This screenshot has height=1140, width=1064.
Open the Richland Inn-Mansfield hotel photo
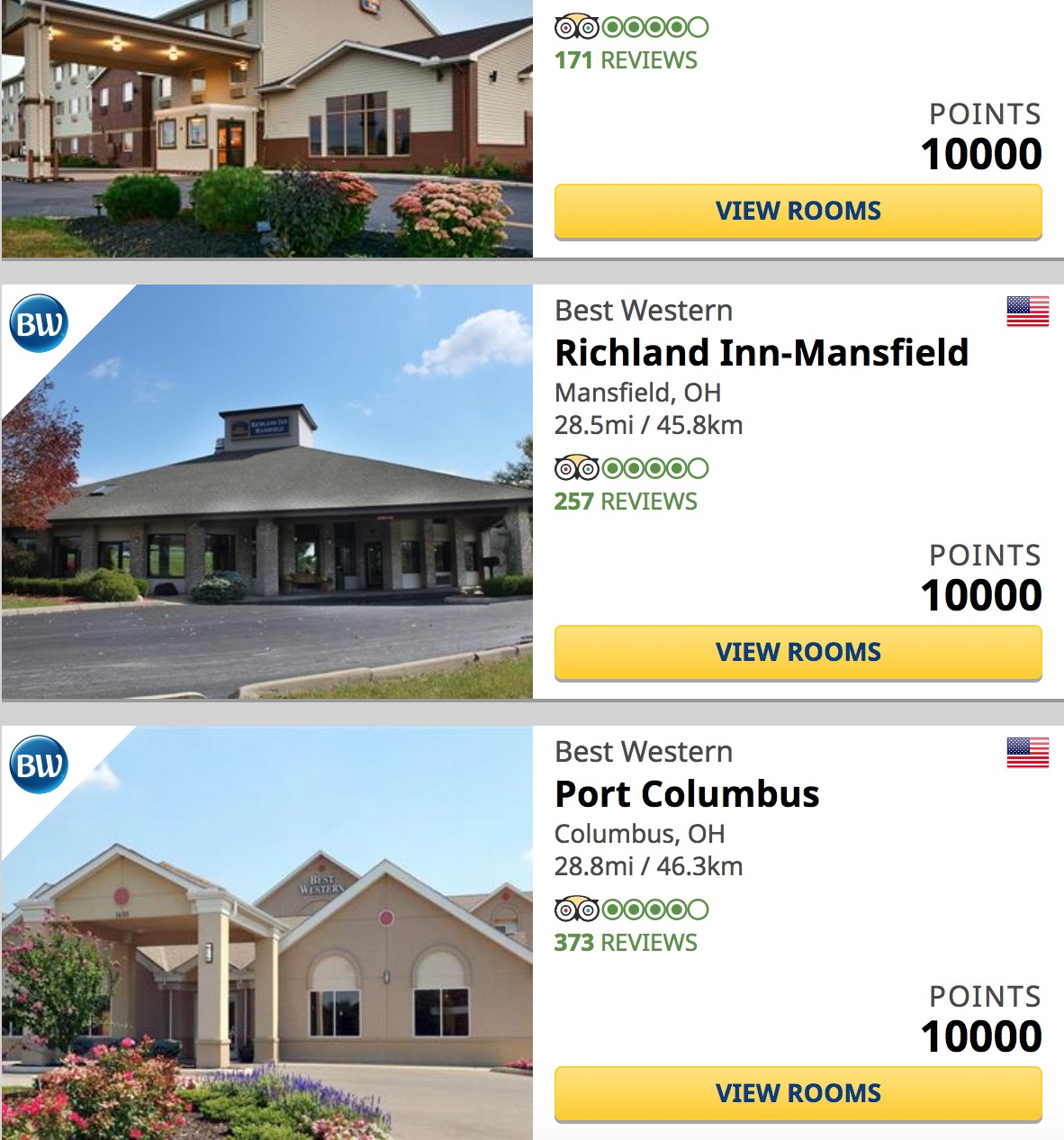(267, 492)
